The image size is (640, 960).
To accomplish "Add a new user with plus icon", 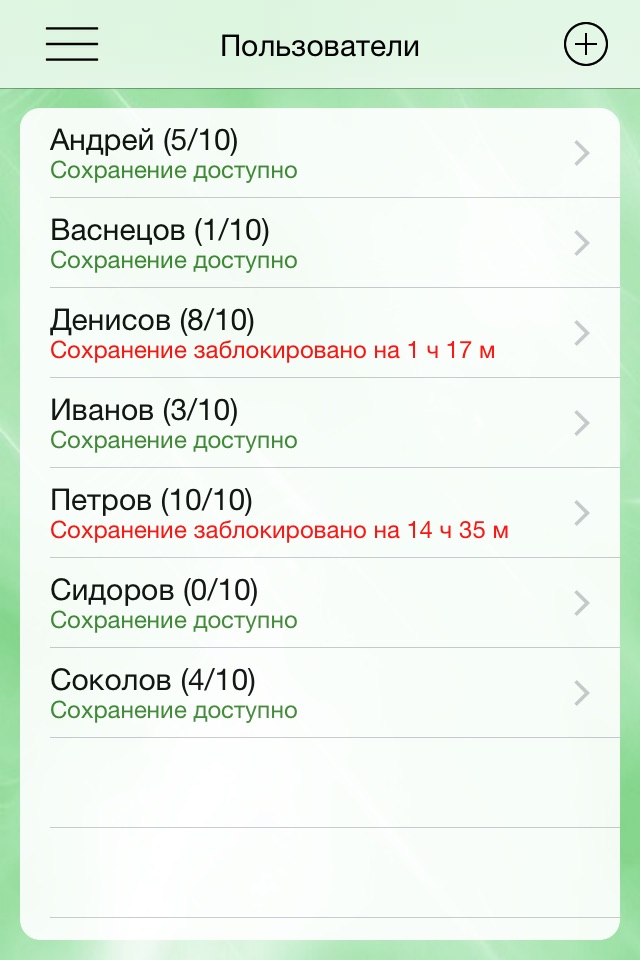I will pyautogui.click(x=585, y=44).
